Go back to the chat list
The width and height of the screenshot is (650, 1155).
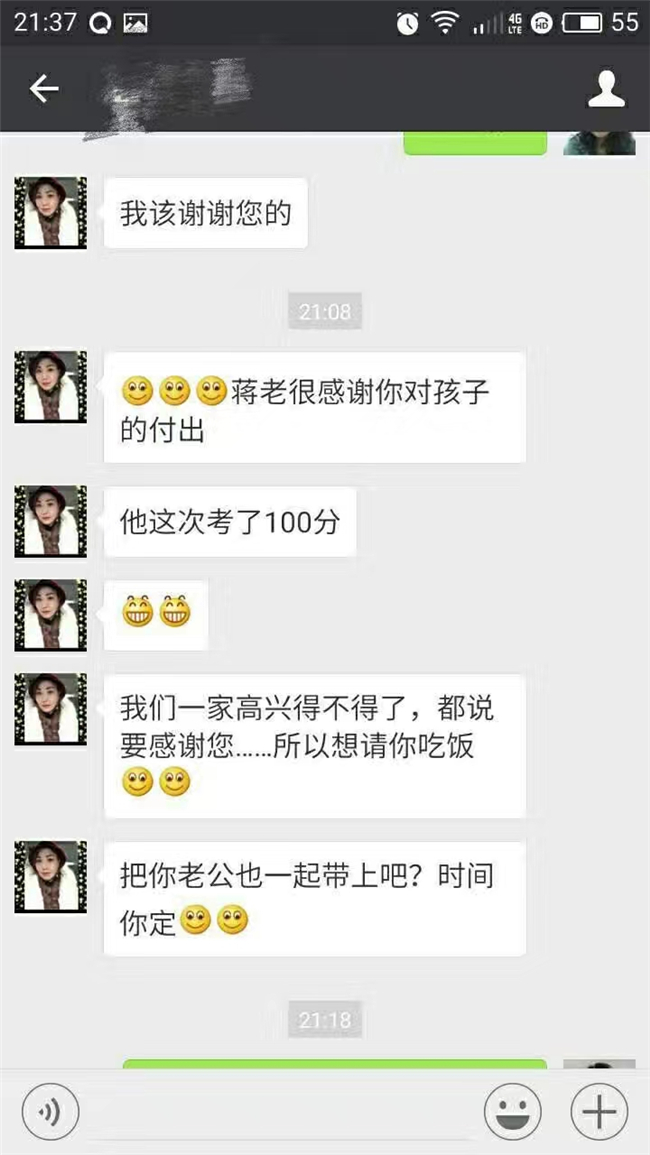[x=44, y=89]
